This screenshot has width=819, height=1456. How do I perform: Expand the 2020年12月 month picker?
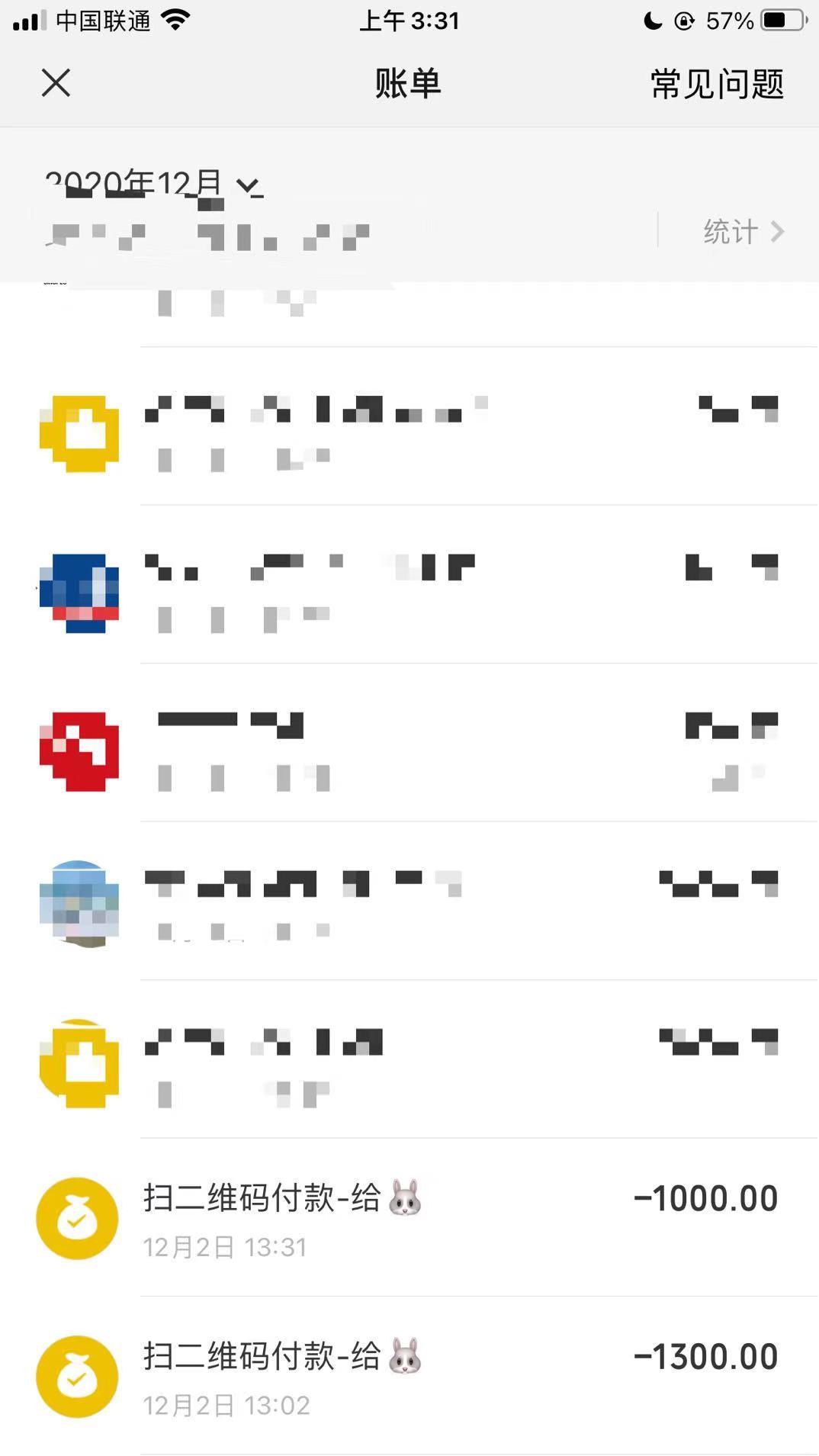[153, 184]
